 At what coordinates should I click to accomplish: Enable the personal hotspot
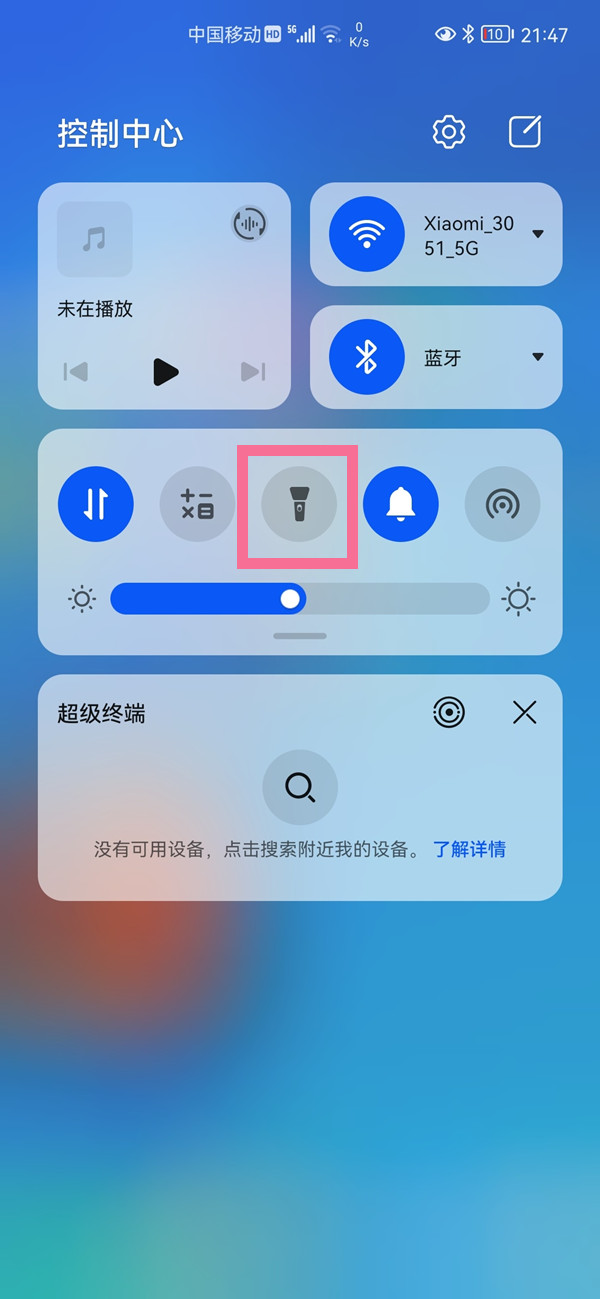(502, 504)
